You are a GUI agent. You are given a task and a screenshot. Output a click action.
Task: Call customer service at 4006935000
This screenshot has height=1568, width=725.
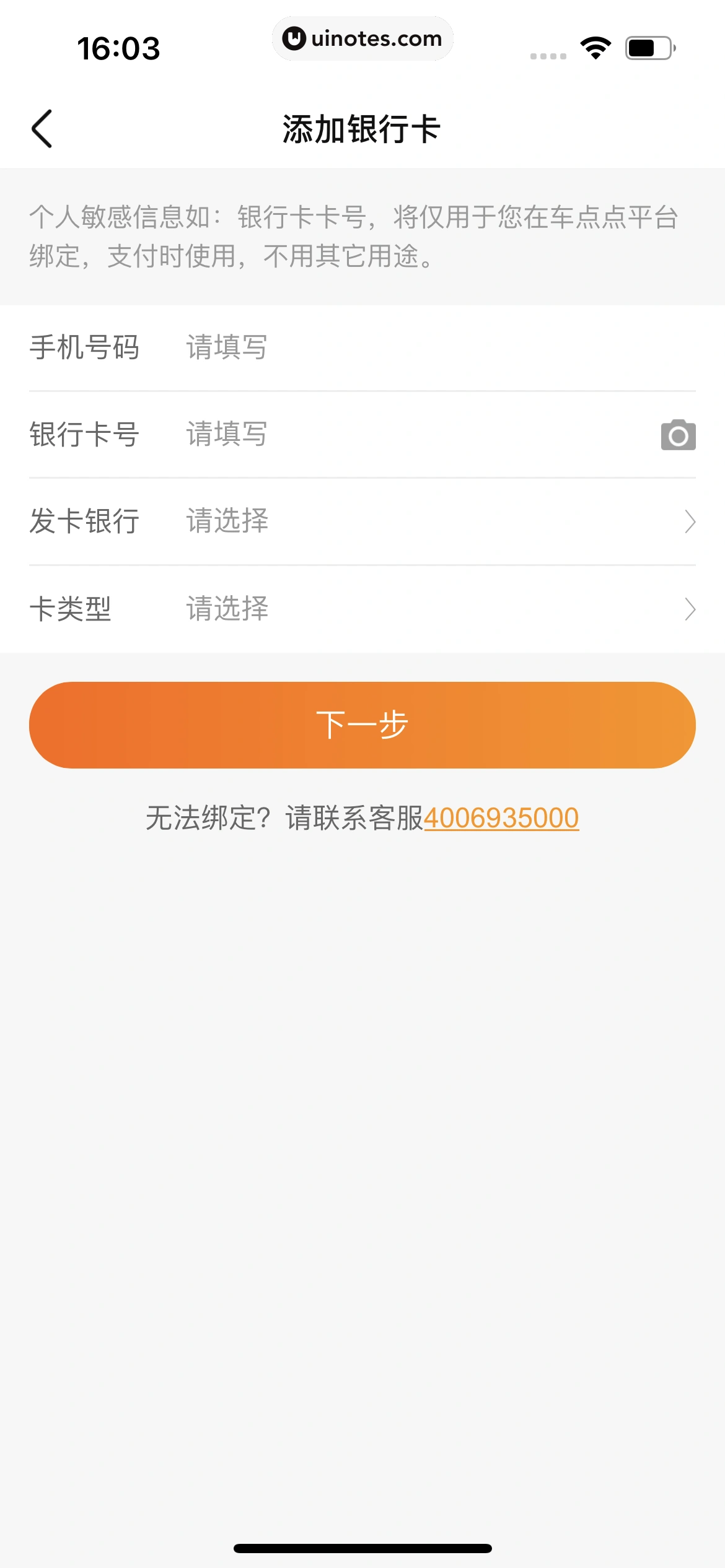tap(501, 818)
